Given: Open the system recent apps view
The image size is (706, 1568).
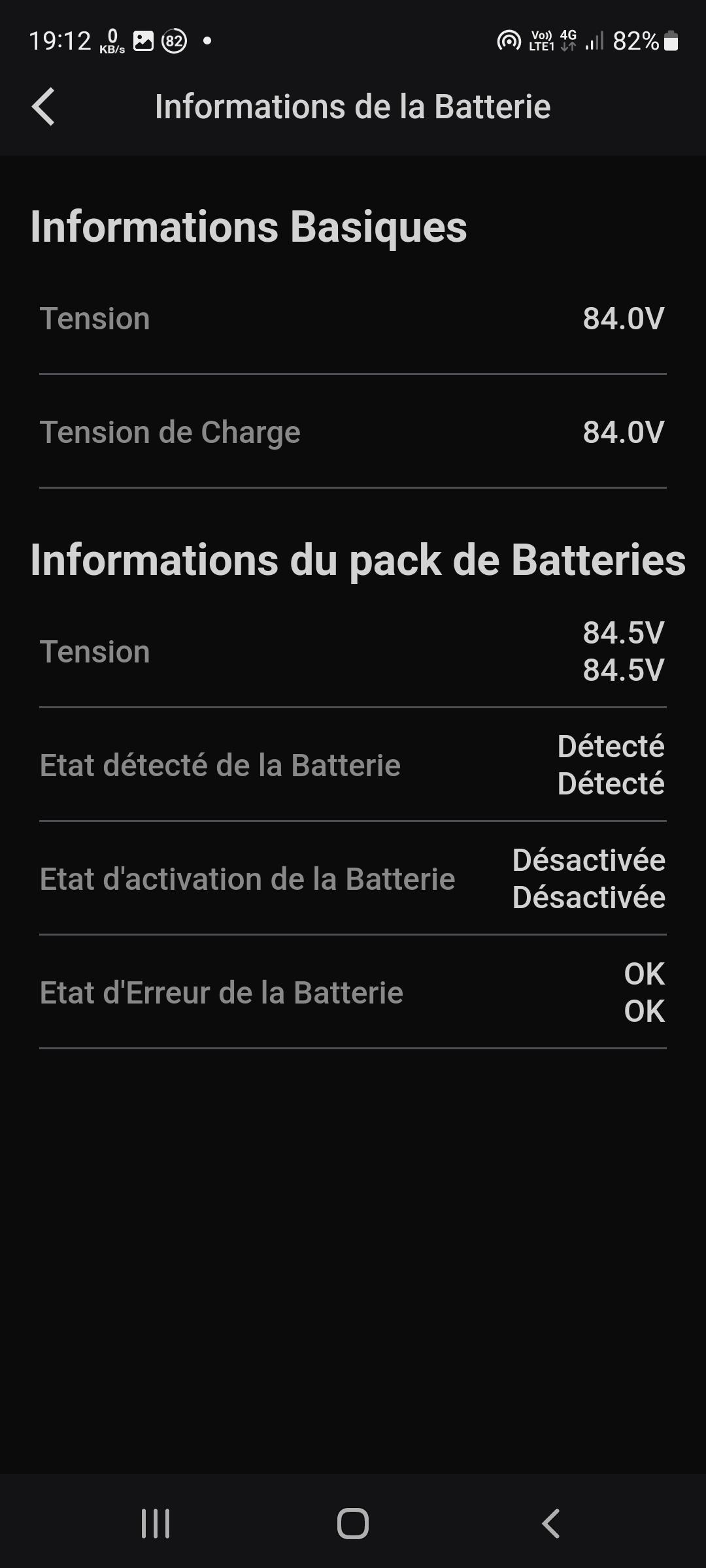Looking at the screenshot, I should (x=156, y=1524).
